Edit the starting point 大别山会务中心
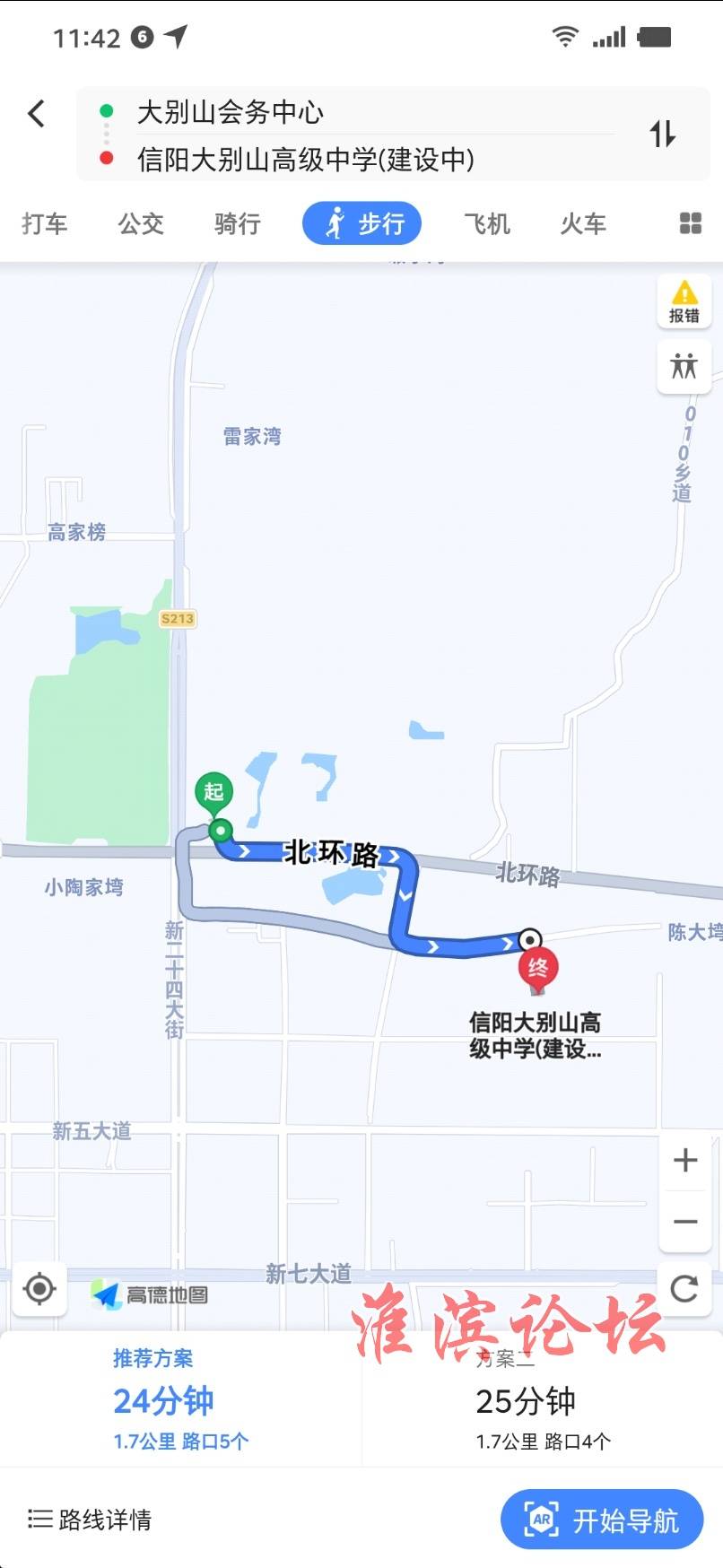723x1568 pixels. 231,112
